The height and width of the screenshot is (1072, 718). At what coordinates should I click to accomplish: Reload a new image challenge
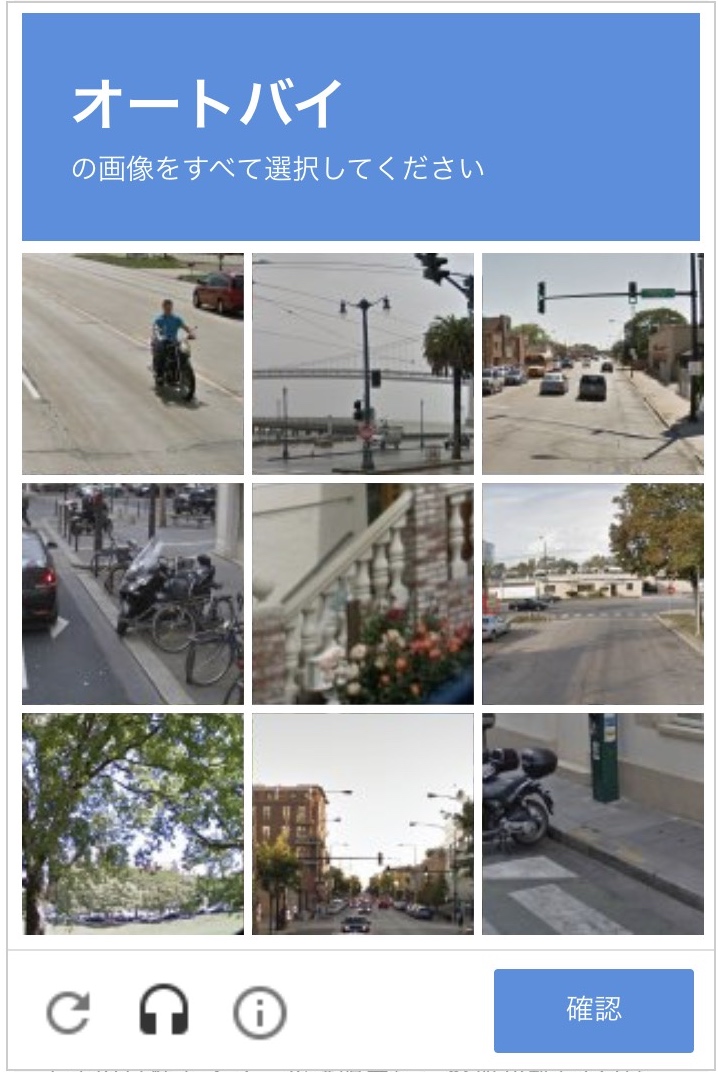pos(68,1012)
